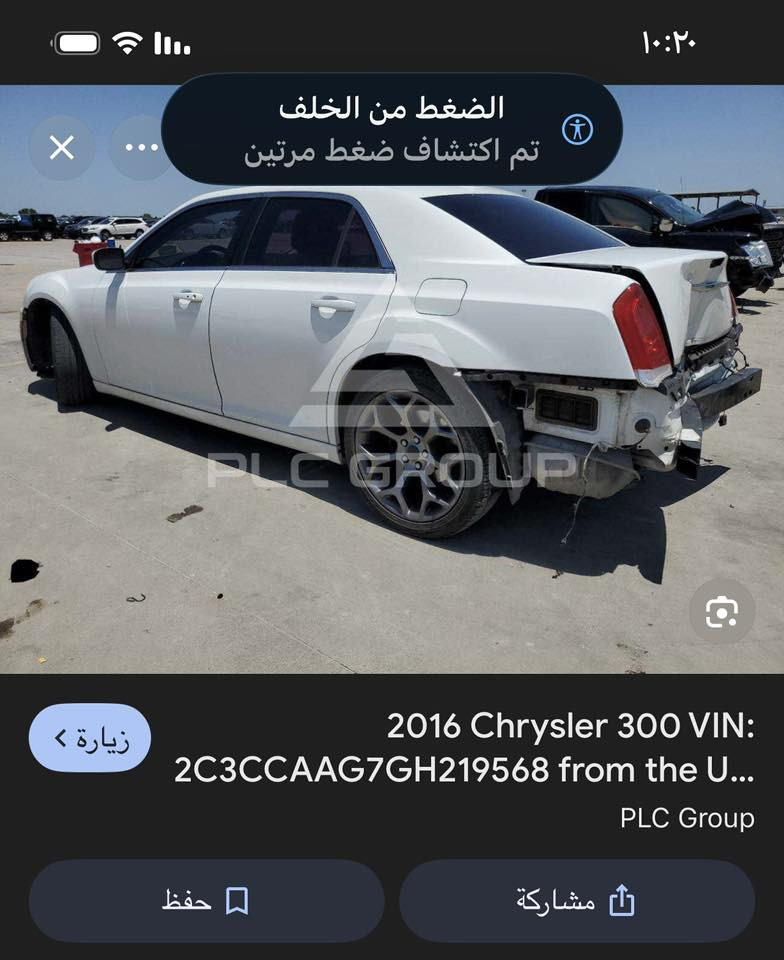
Task: Tap the bookmark icon next to حفظ
Action: 235,901
